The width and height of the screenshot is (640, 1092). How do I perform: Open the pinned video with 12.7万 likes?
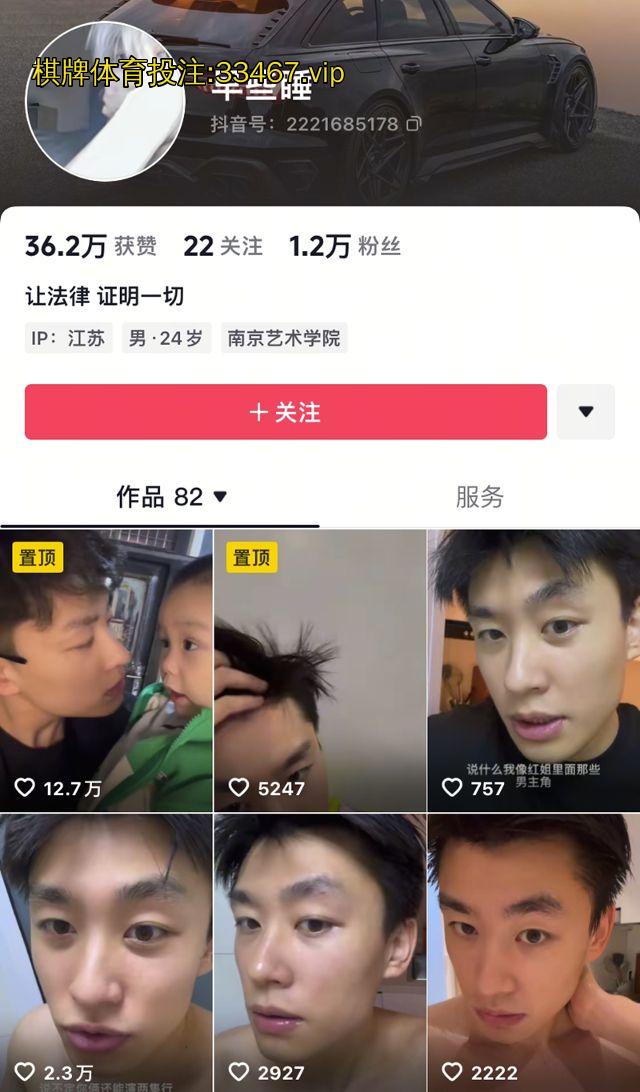(x=106, y=670)
